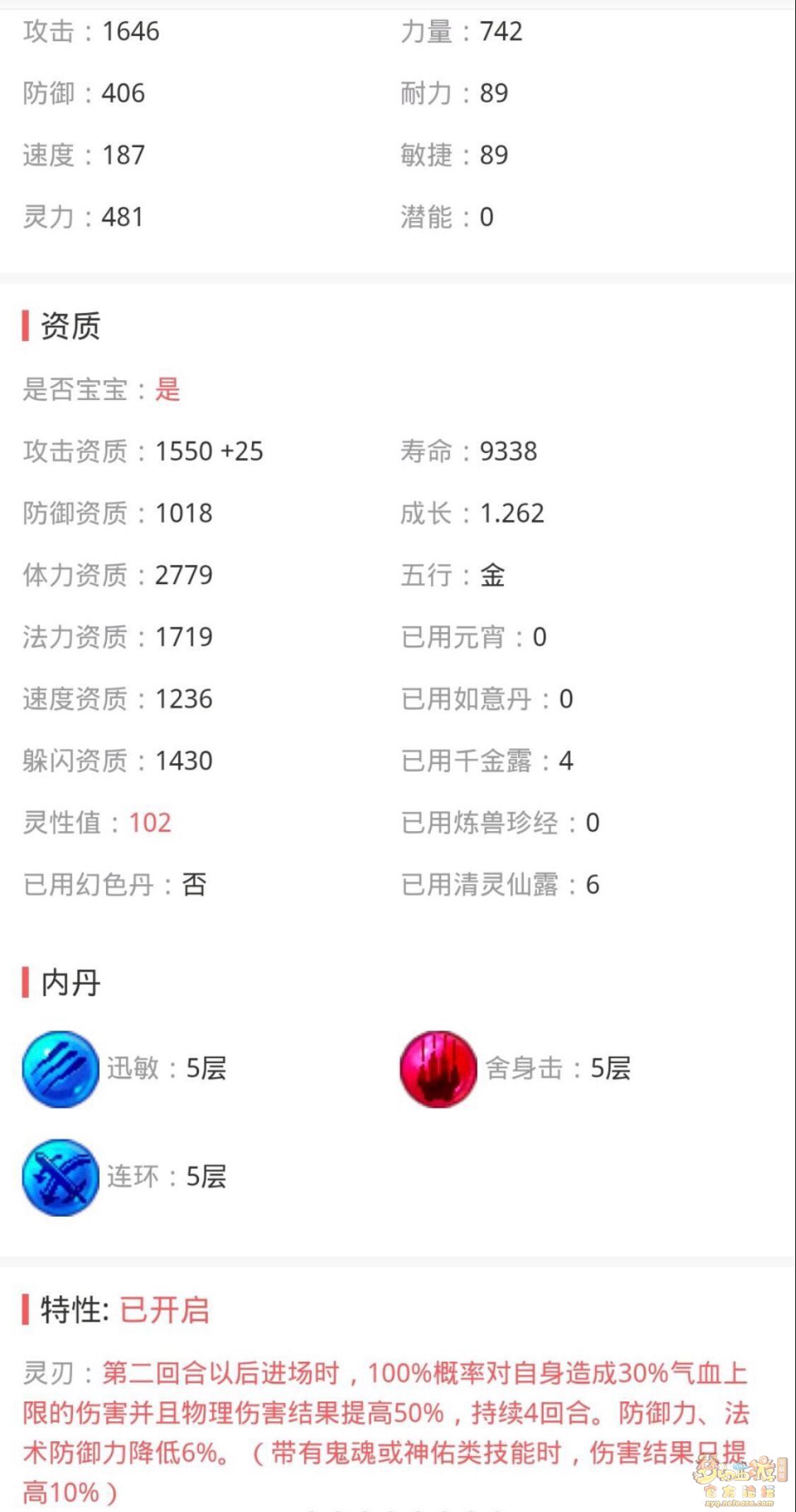
Task: Tap the 舍身击 inner dan icon
Action: 438,1069
